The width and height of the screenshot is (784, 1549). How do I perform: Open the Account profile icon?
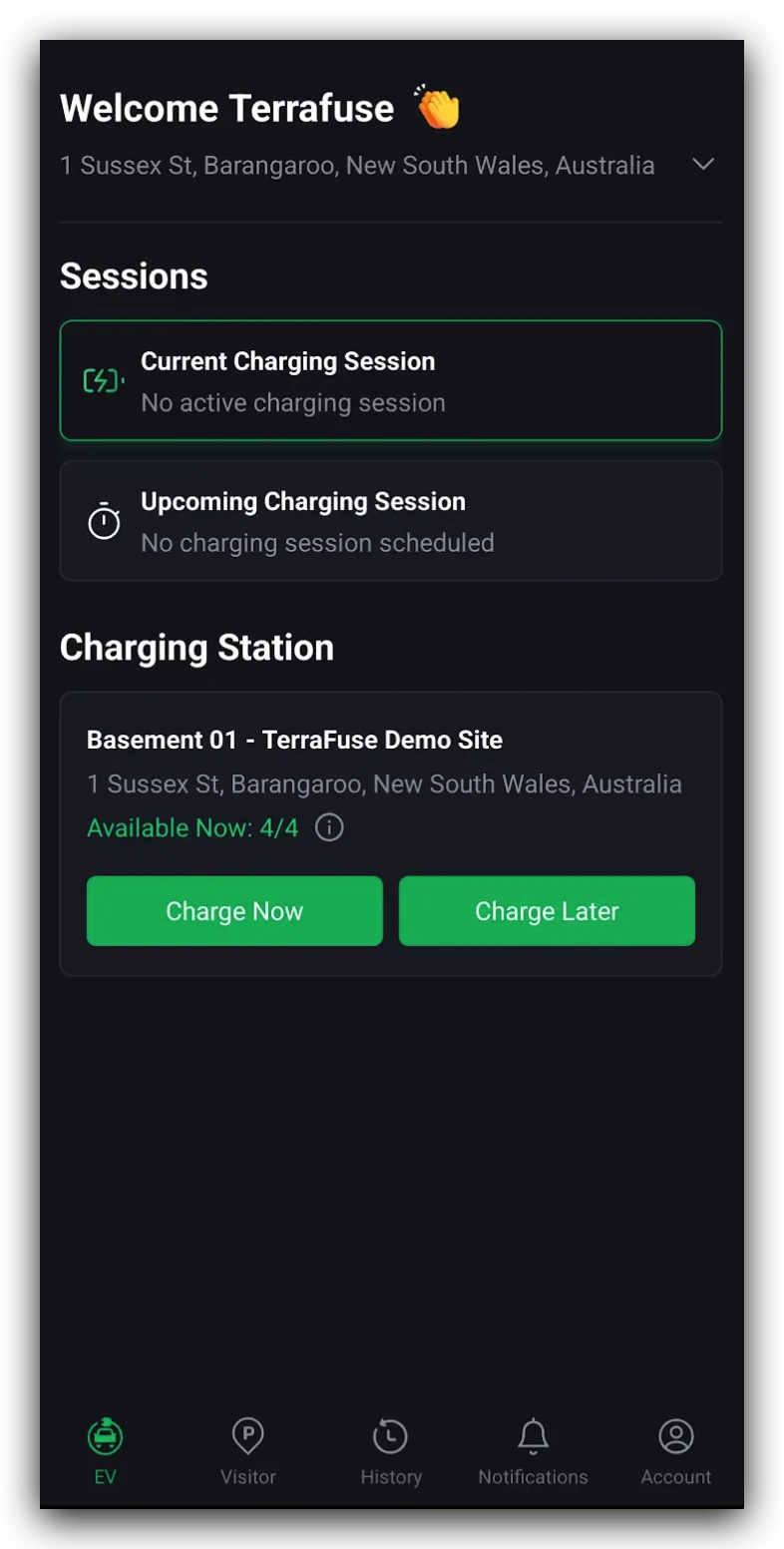point(676,1437)
